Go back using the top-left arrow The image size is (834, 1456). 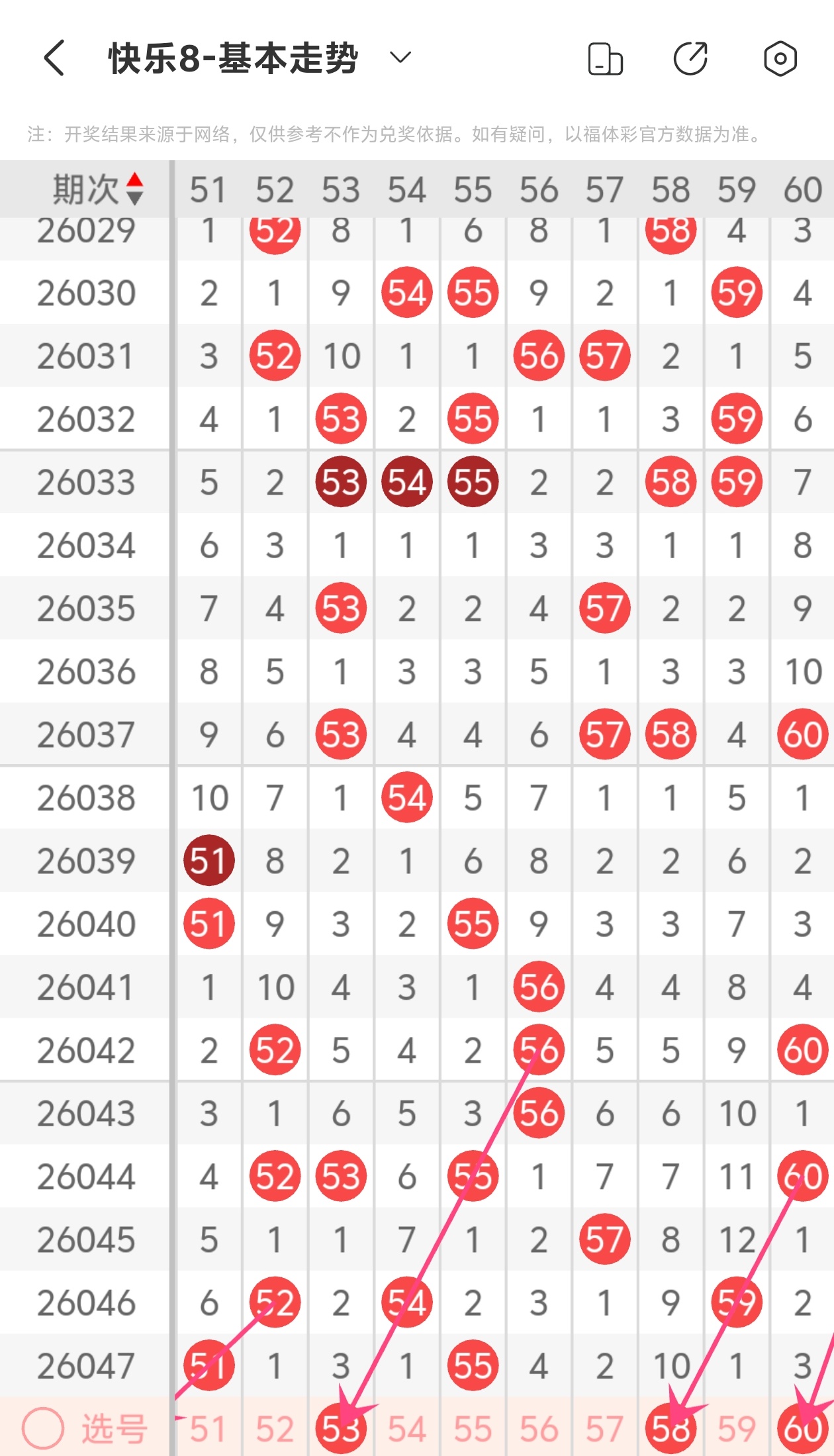(x=54, y=58)
